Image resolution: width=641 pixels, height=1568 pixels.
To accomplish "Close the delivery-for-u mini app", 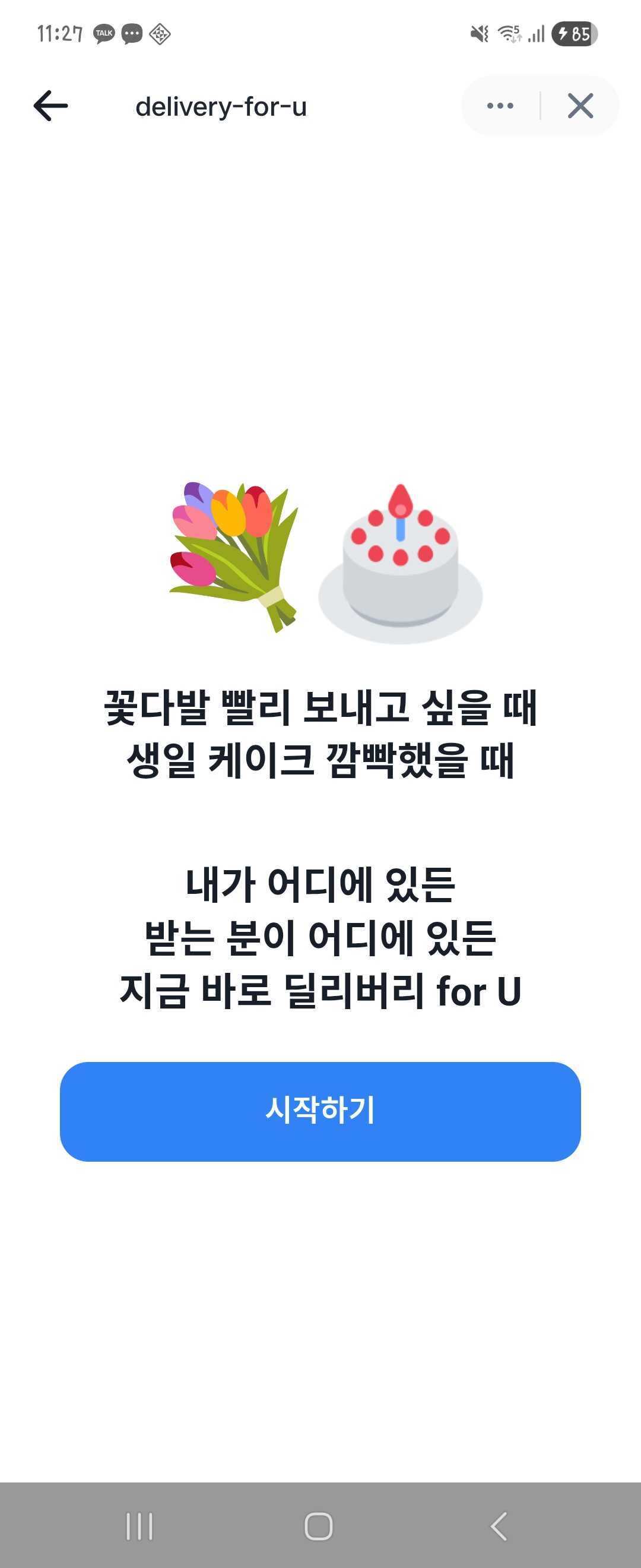I will tap(580, 106).
